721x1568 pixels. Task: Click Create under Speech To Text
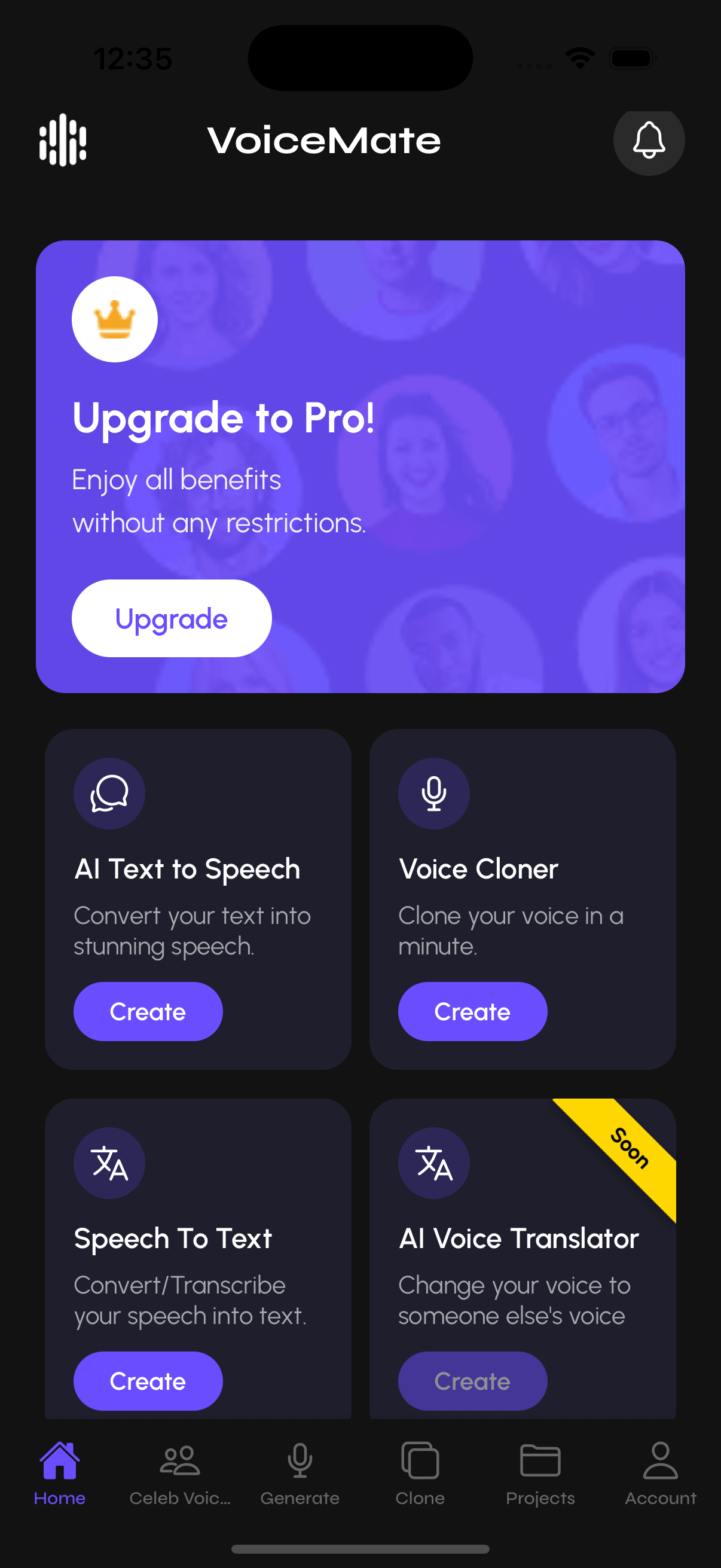[148, 1381]
